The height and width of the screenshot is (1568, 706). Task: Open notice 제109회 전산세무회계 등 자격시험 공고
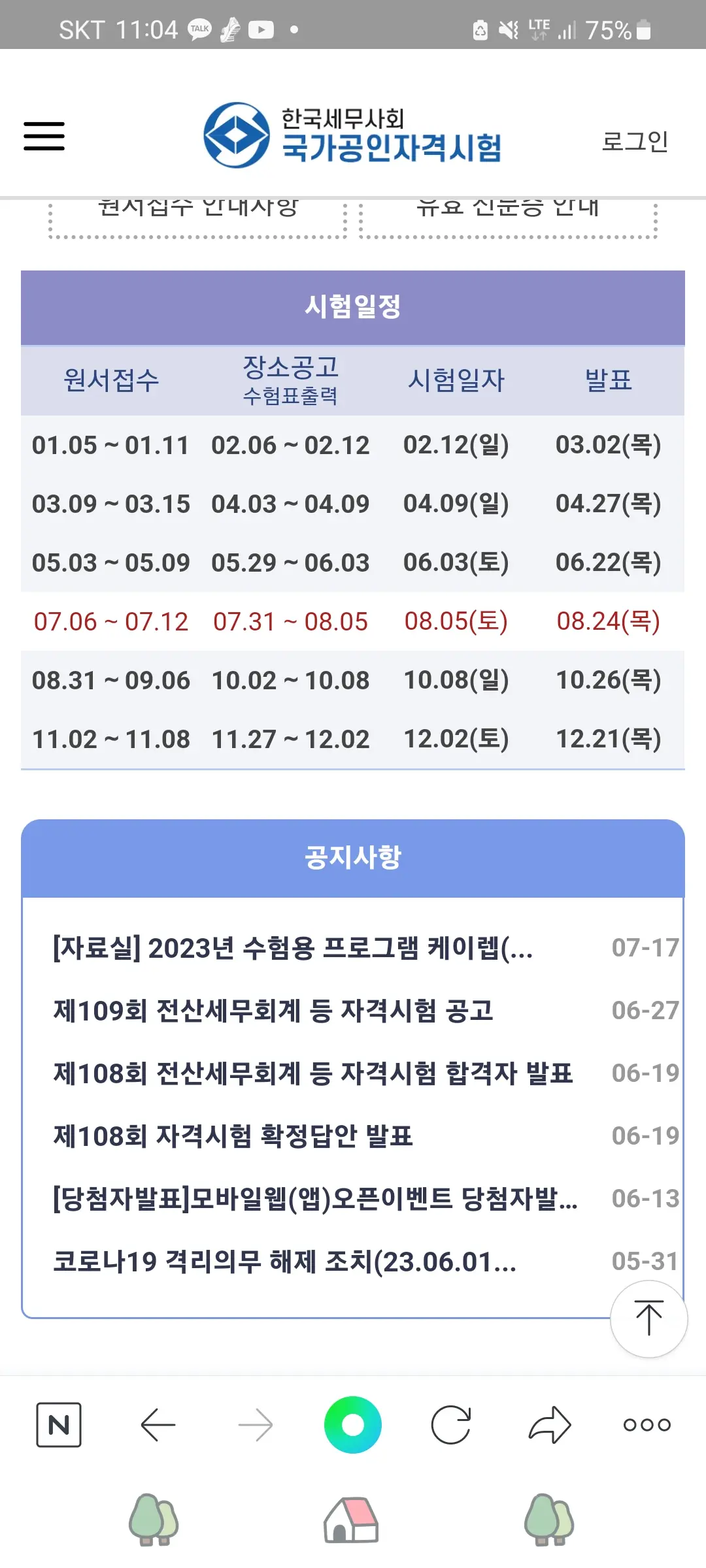(275, 1011)
